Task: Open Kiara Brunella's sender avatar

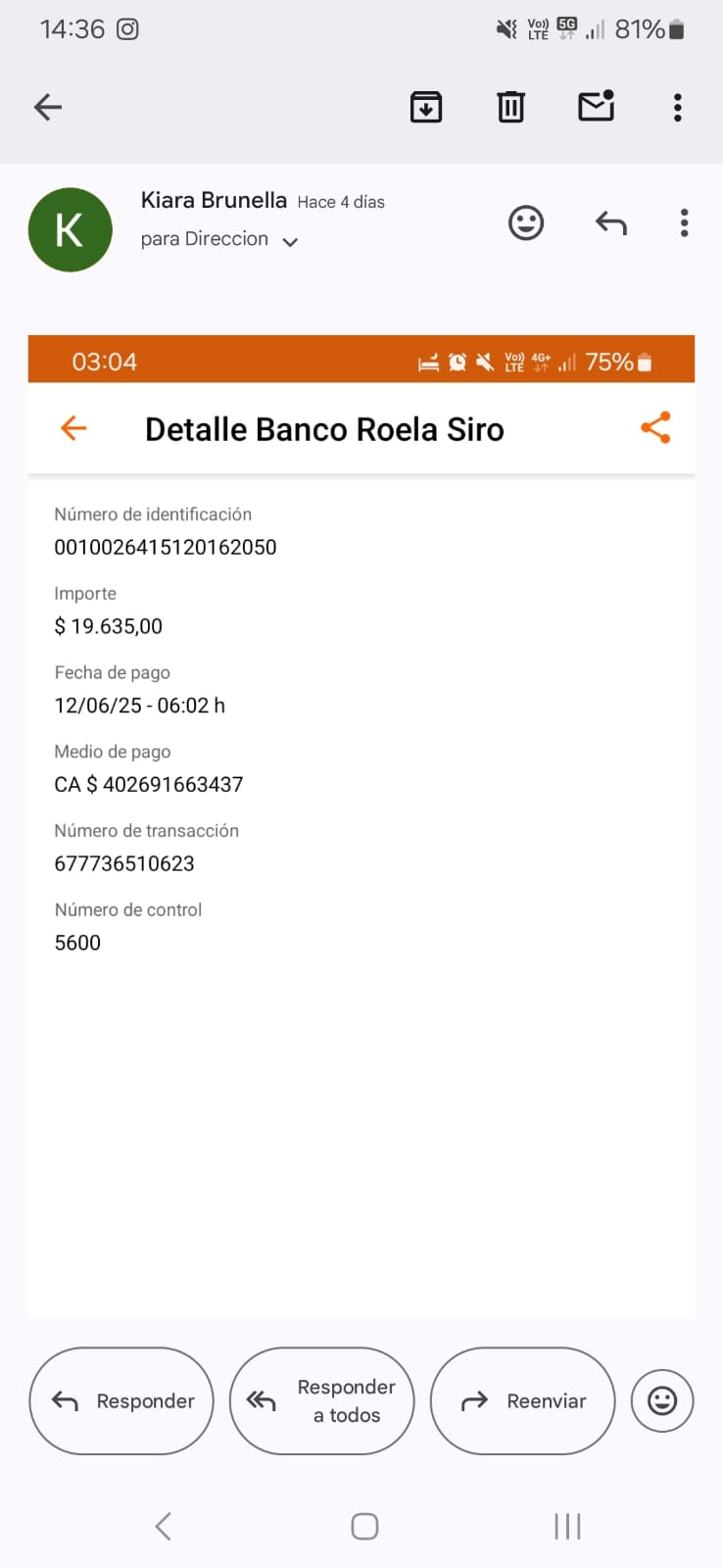Action: click(71, 230)
